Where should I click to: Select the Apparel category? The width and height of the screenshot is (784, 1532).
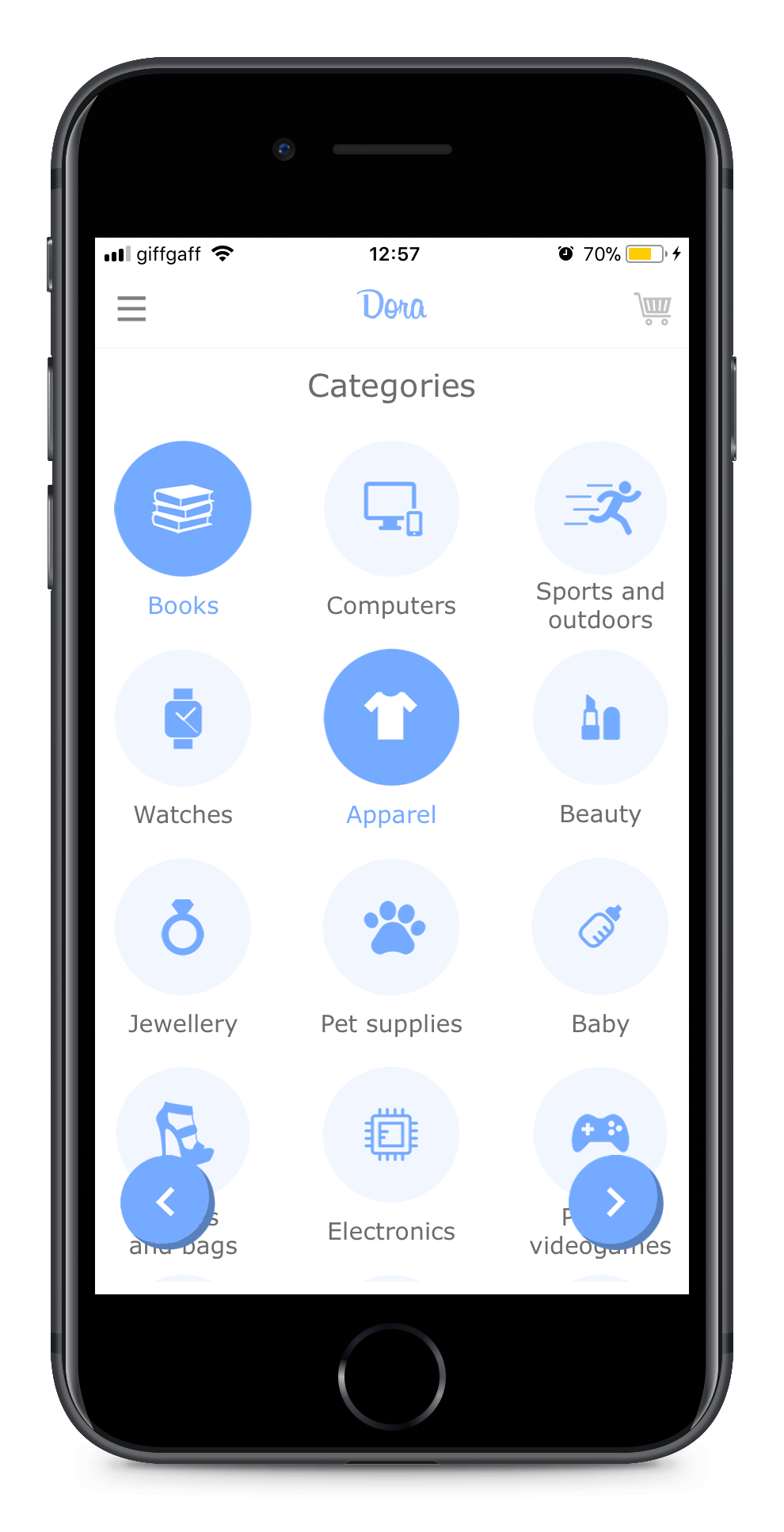[x=391, y=718]
